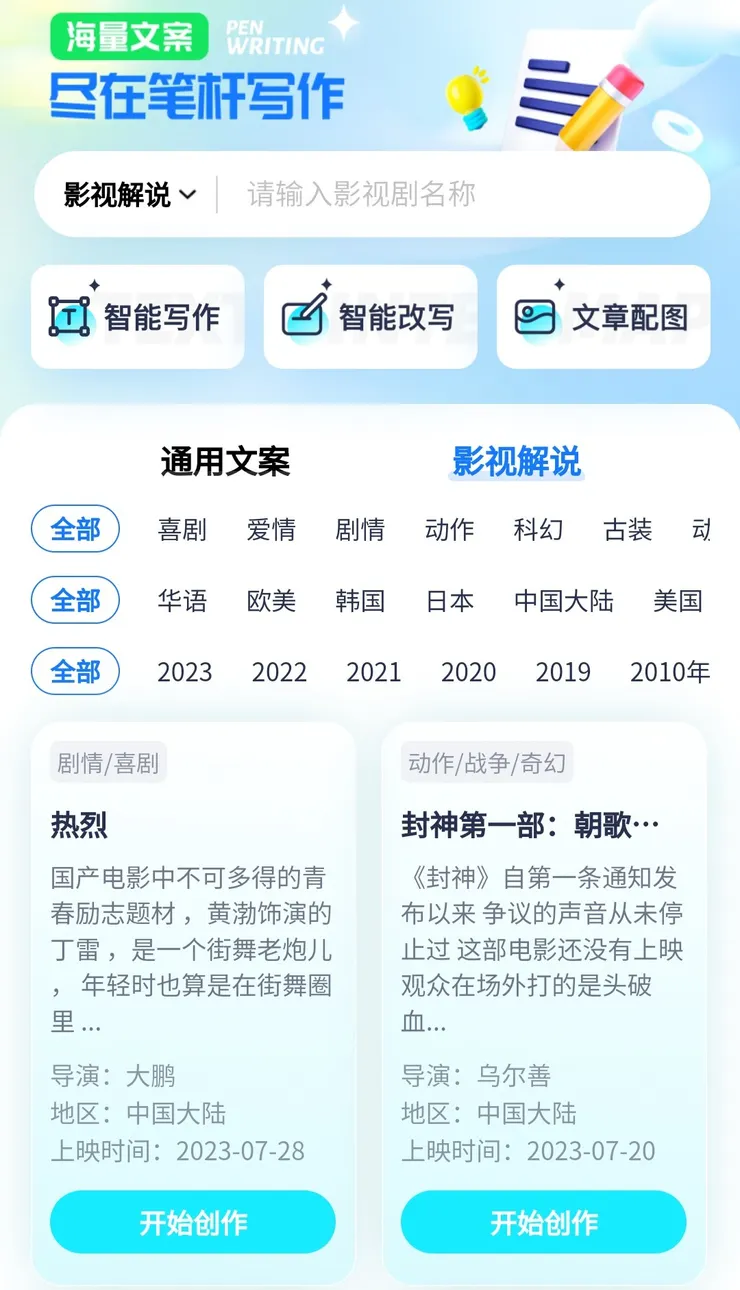Click 开始创作 on the 封神第一部 card
The image size is (740, 1290).
coord(543,1222)
